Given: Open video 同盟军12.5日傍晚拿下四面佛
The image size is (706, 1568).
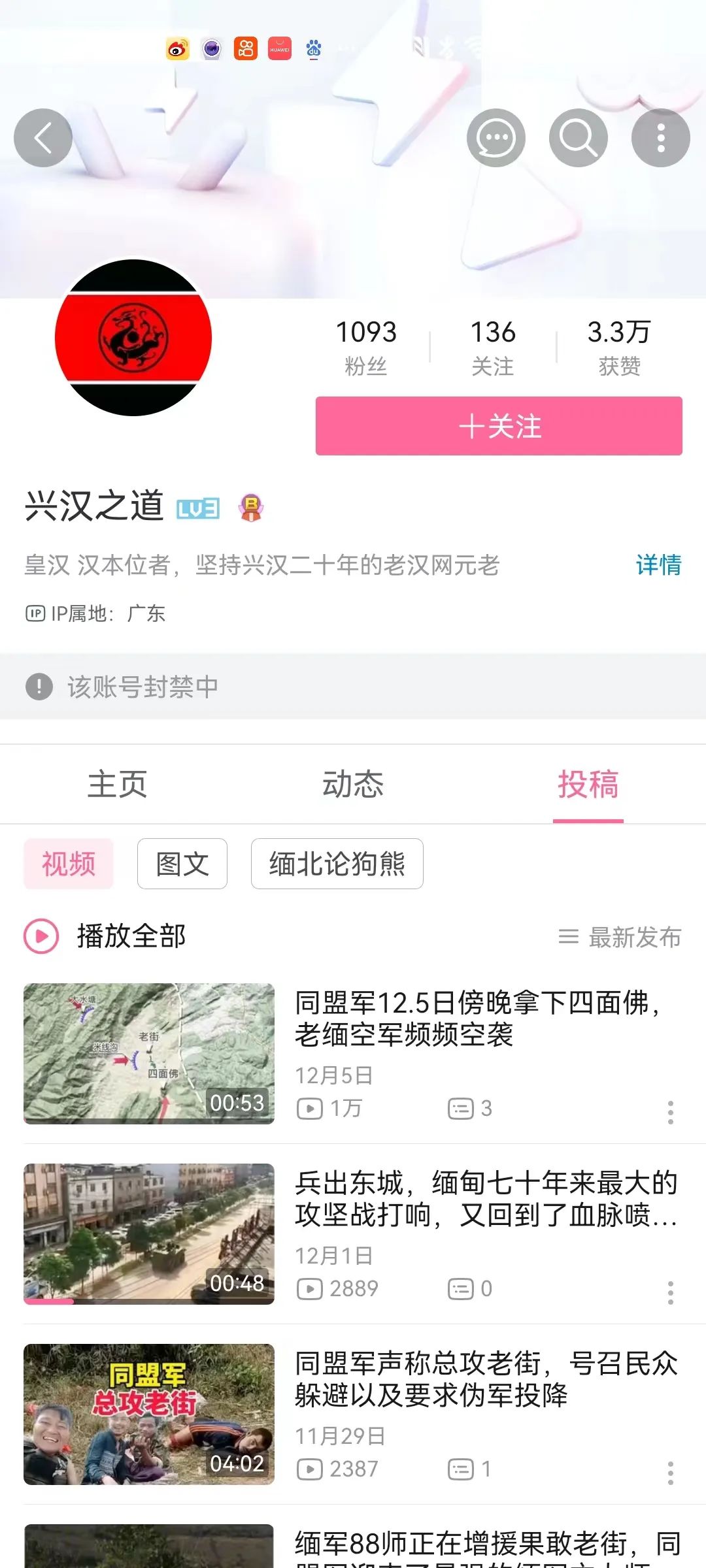Looking at the screenshot, I should tap(477, 1019).
